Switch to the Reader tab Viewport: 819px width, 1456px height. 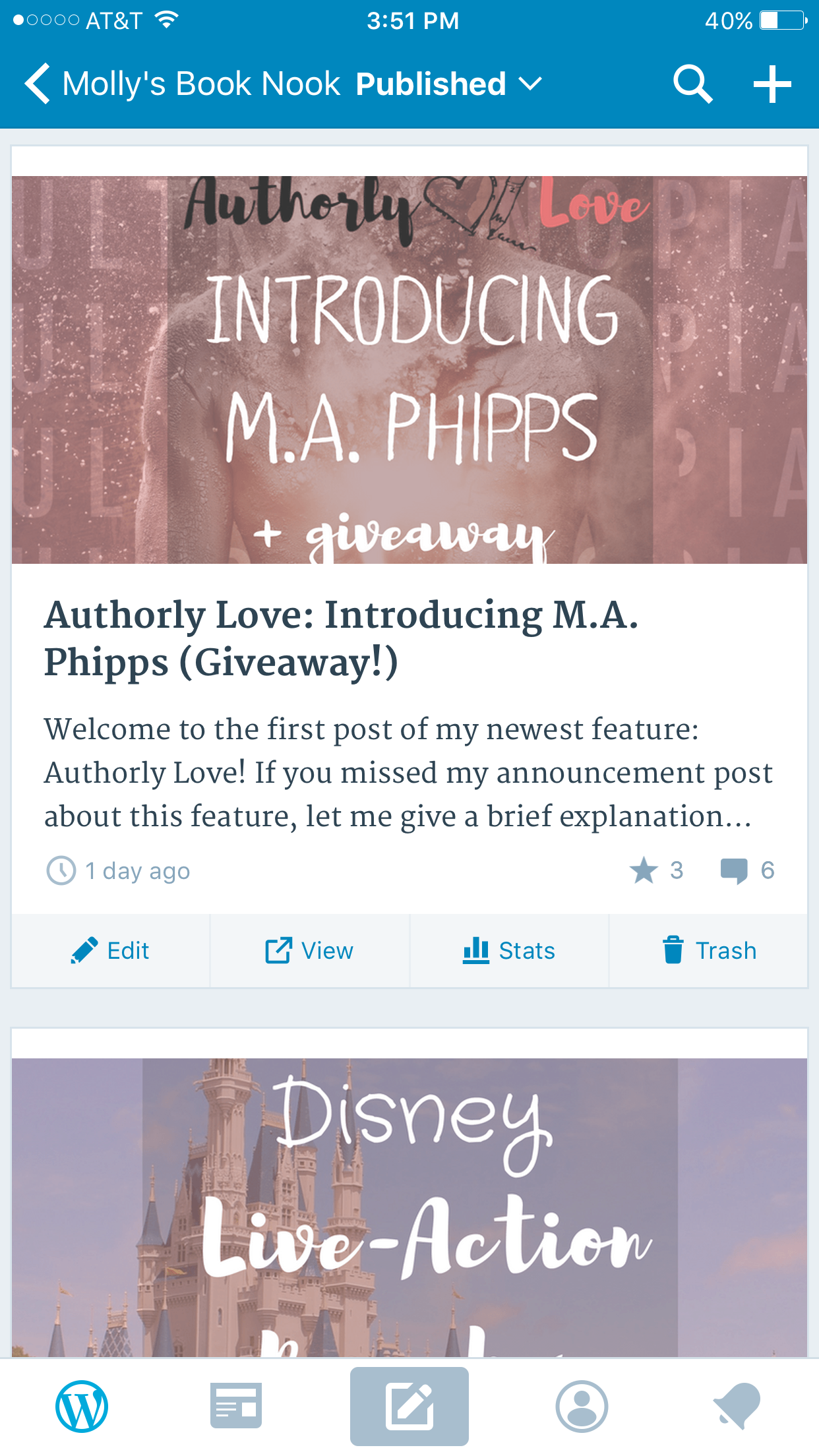236,1407
